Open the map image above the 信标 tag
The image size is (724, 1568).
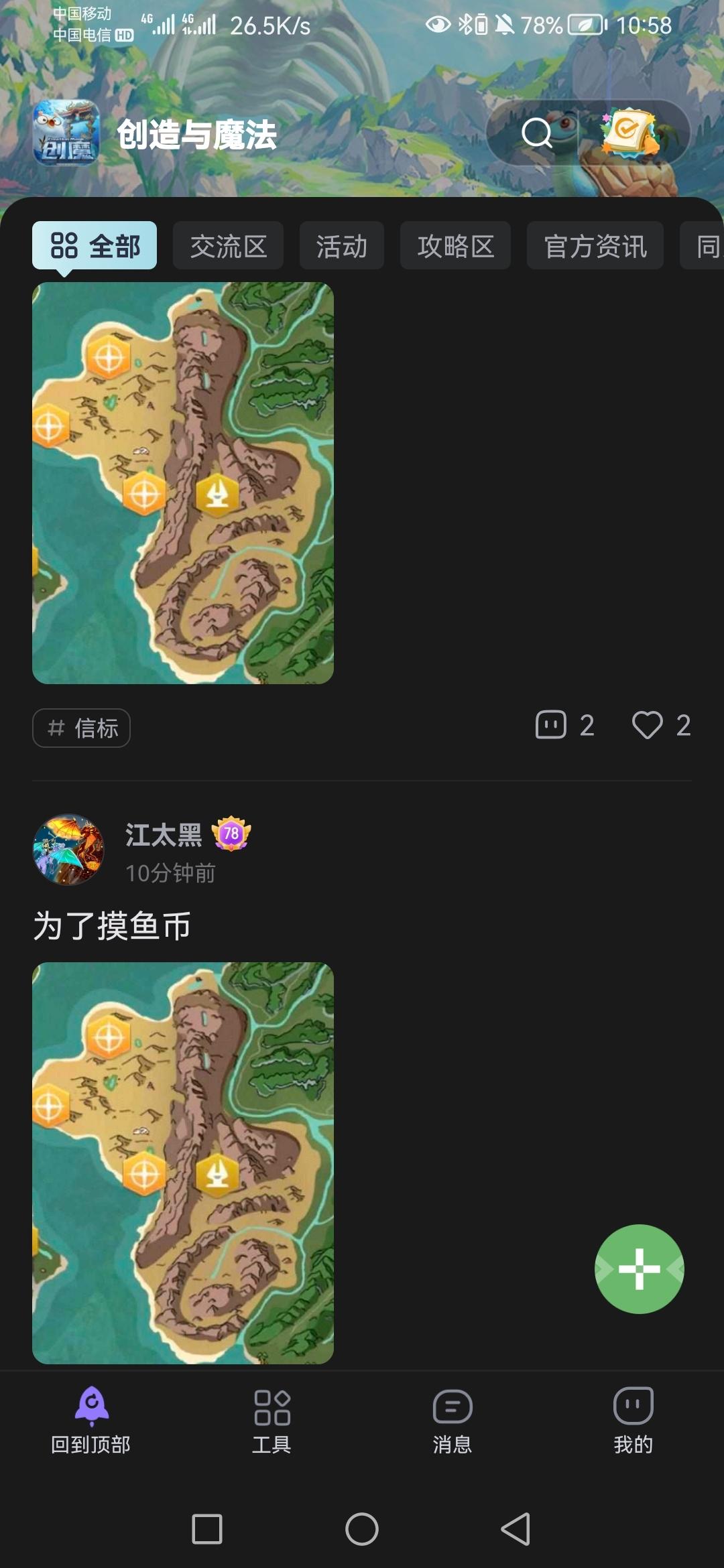point(183,482)
